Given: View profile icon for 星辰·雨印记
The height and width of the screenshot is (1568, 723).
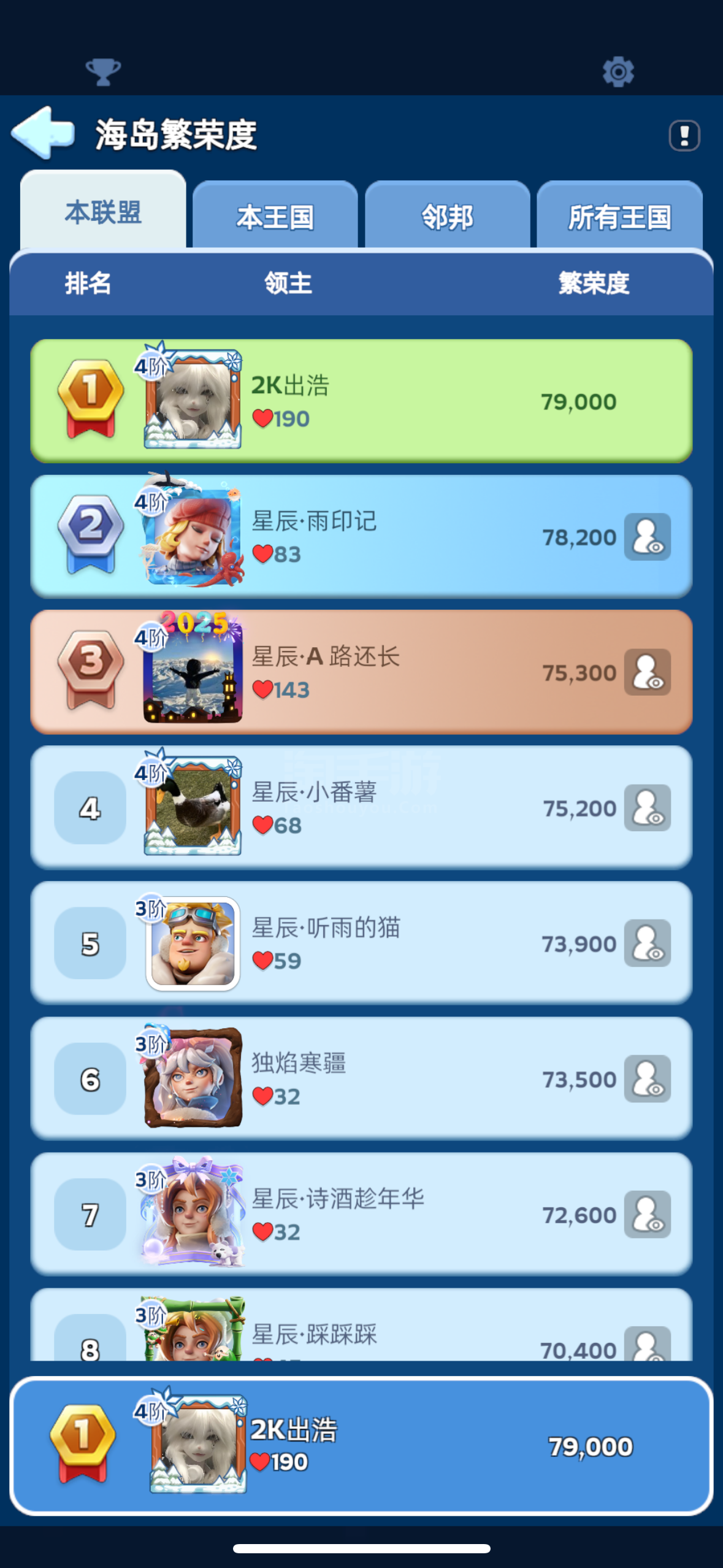Looking at the screenshot, I should [647, 537].
